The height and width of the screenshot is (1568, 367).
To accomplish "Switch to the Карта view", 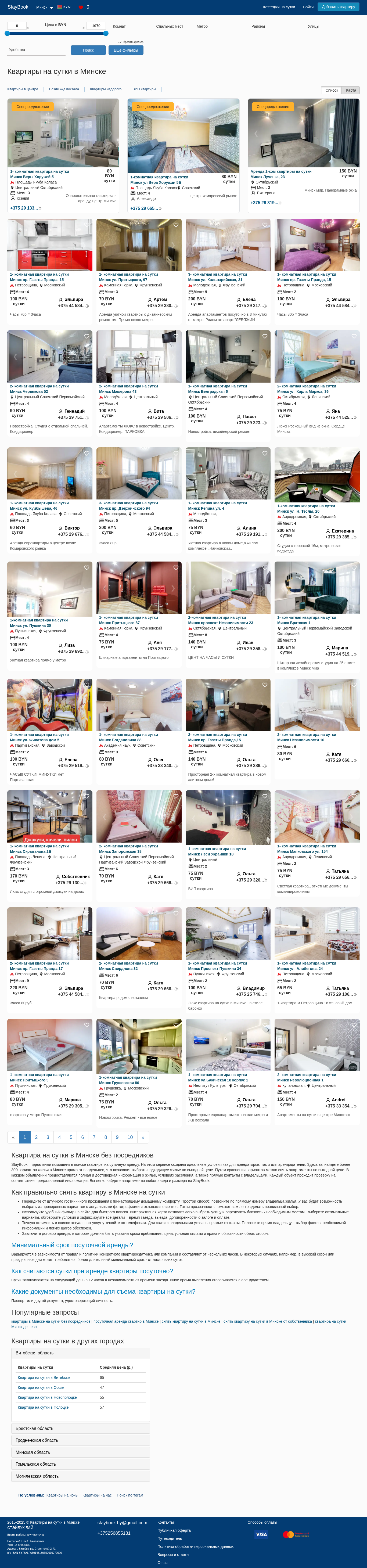I will coord(351,90).
